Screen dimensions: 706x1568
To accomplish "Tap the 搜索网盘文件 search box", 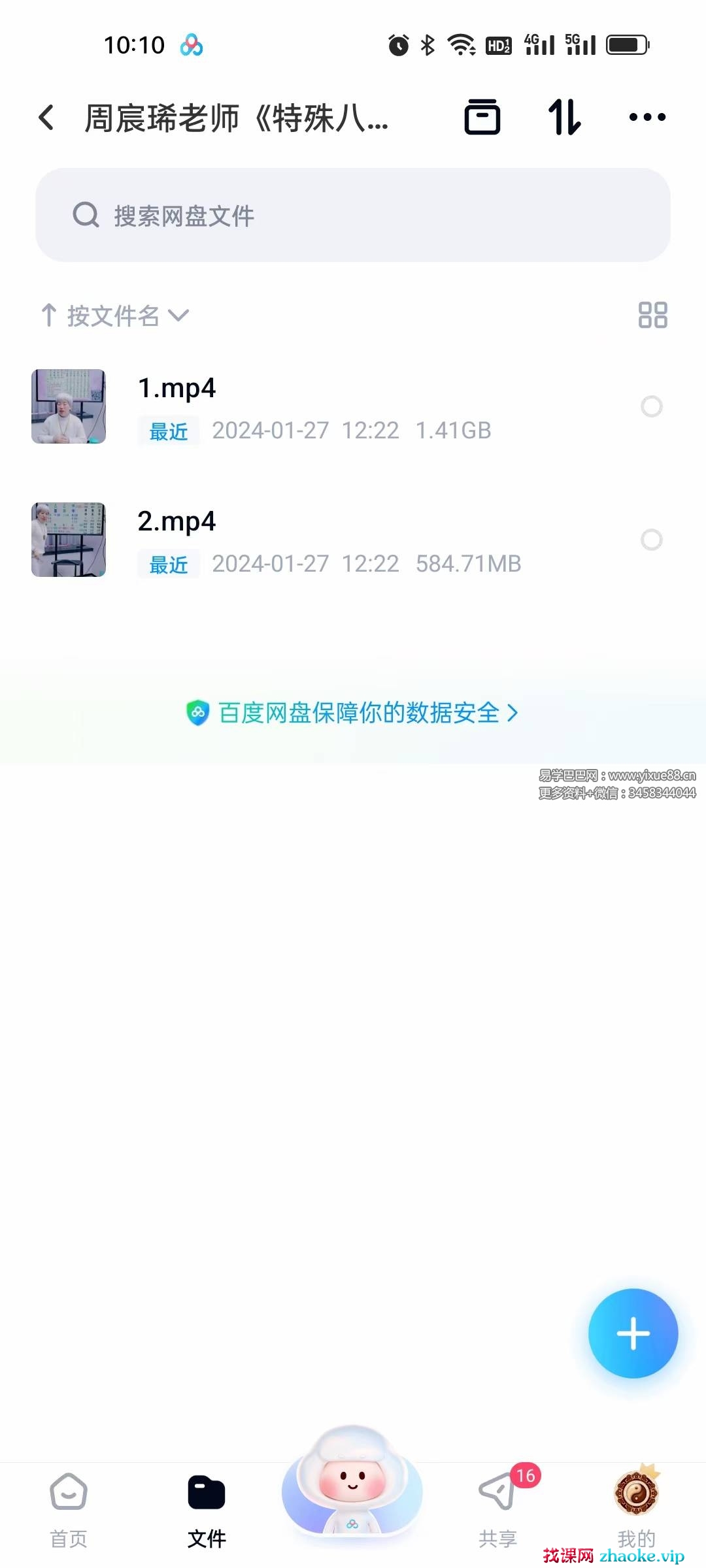I will (x=353, y=215).
